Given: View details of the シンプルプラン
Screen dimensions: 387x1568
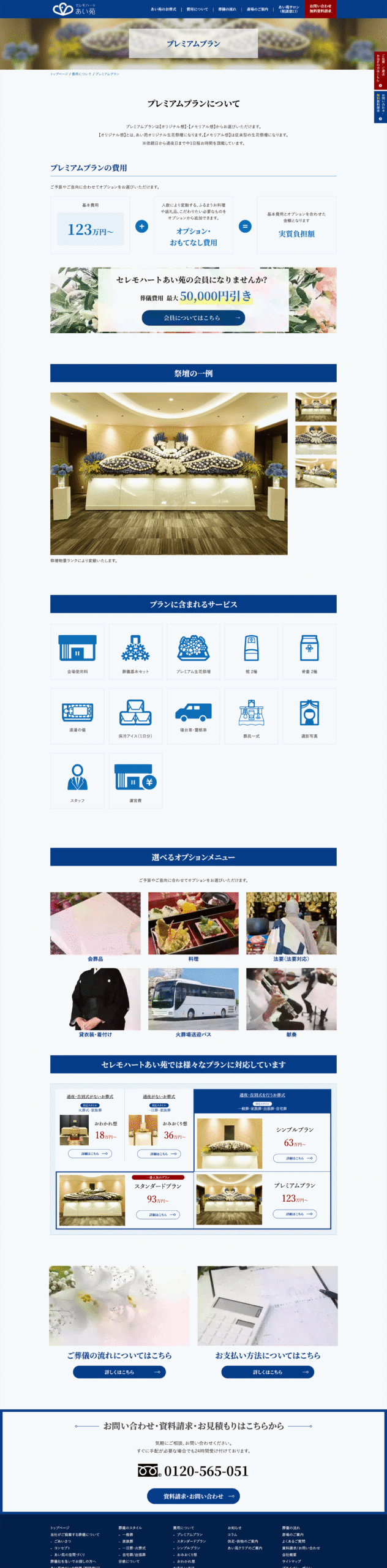Looking at the screenshot, I should 295,1158.
